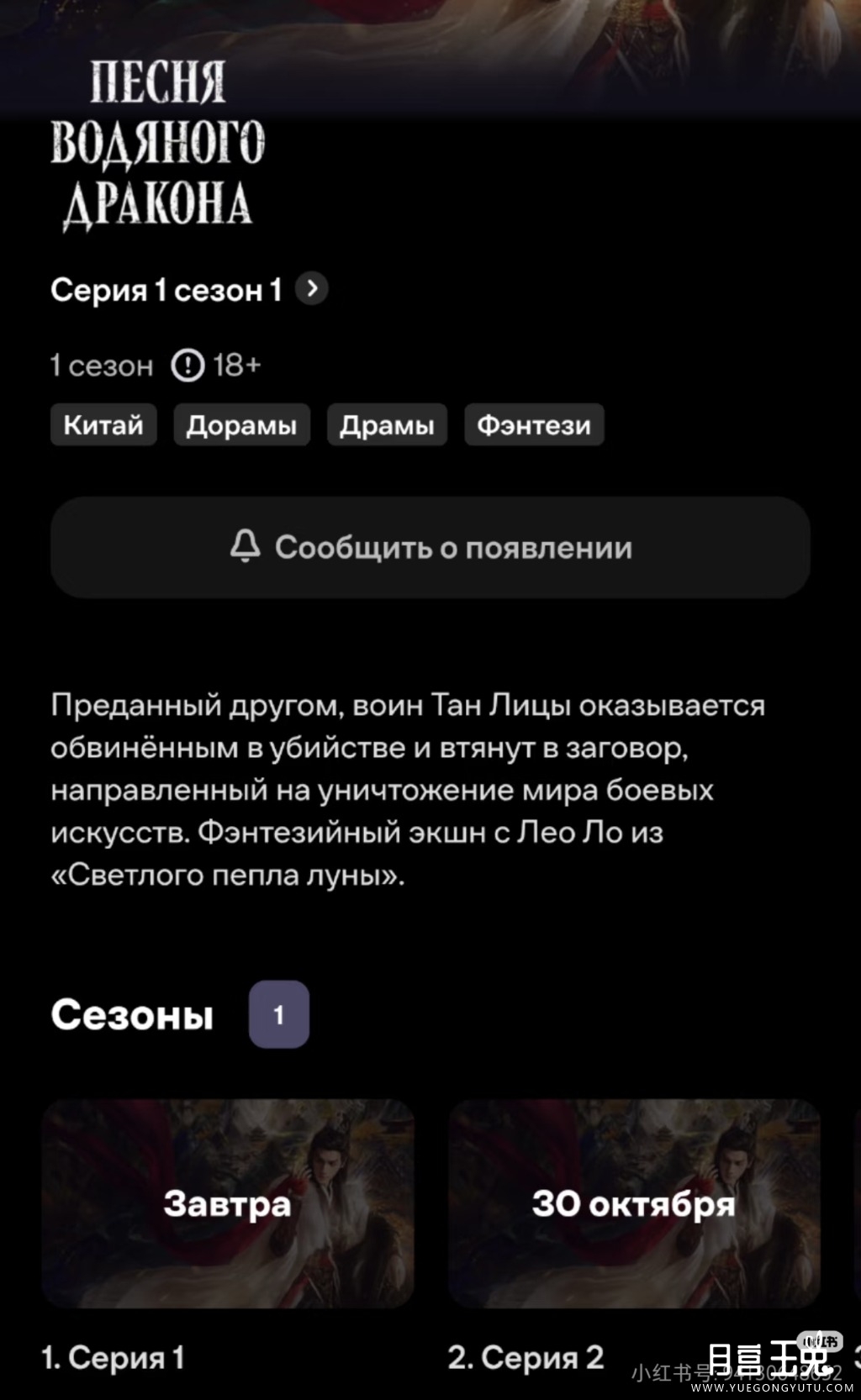Select the Дорамы chip
Screen dimensions: 861x1400
pos(241,425)
